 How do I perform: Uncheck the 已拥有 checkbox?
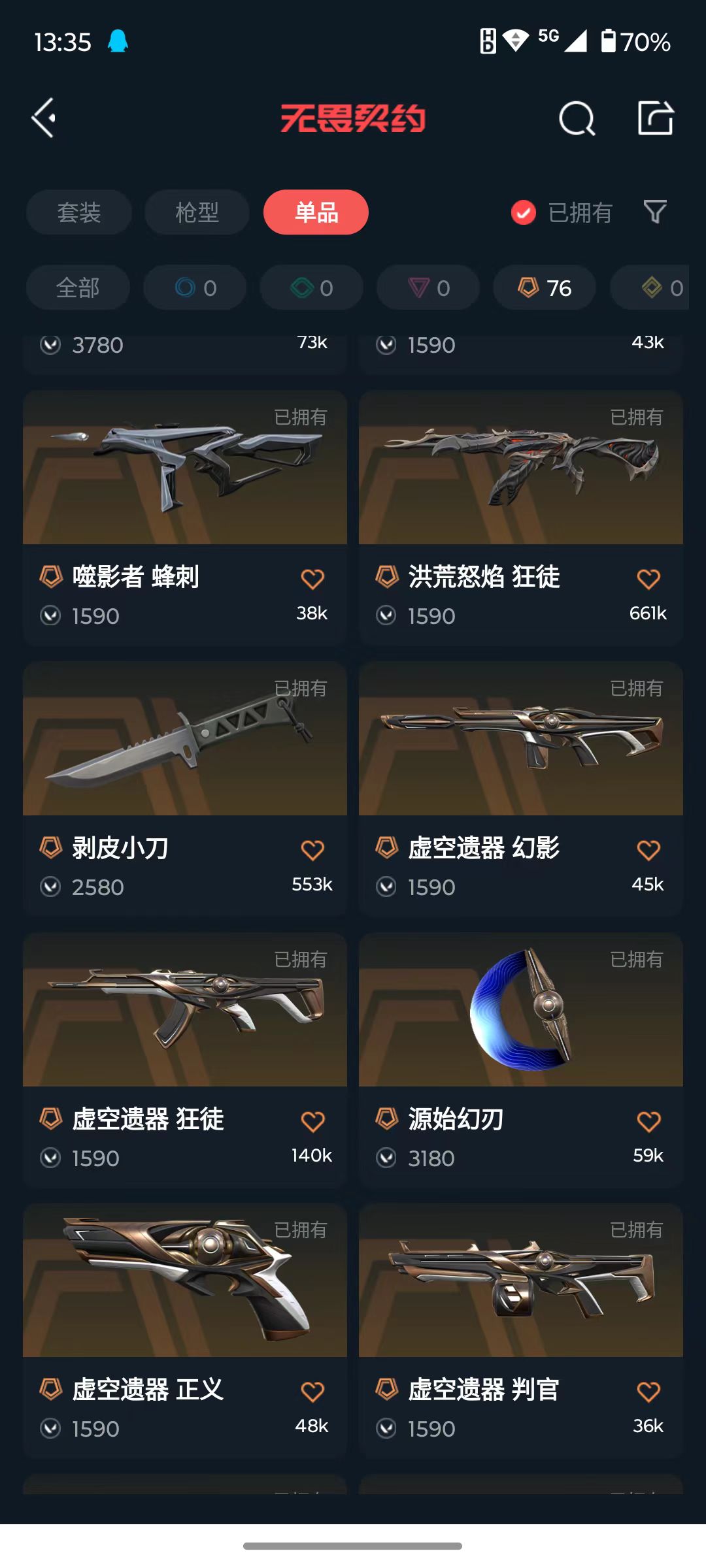(524, 212)
